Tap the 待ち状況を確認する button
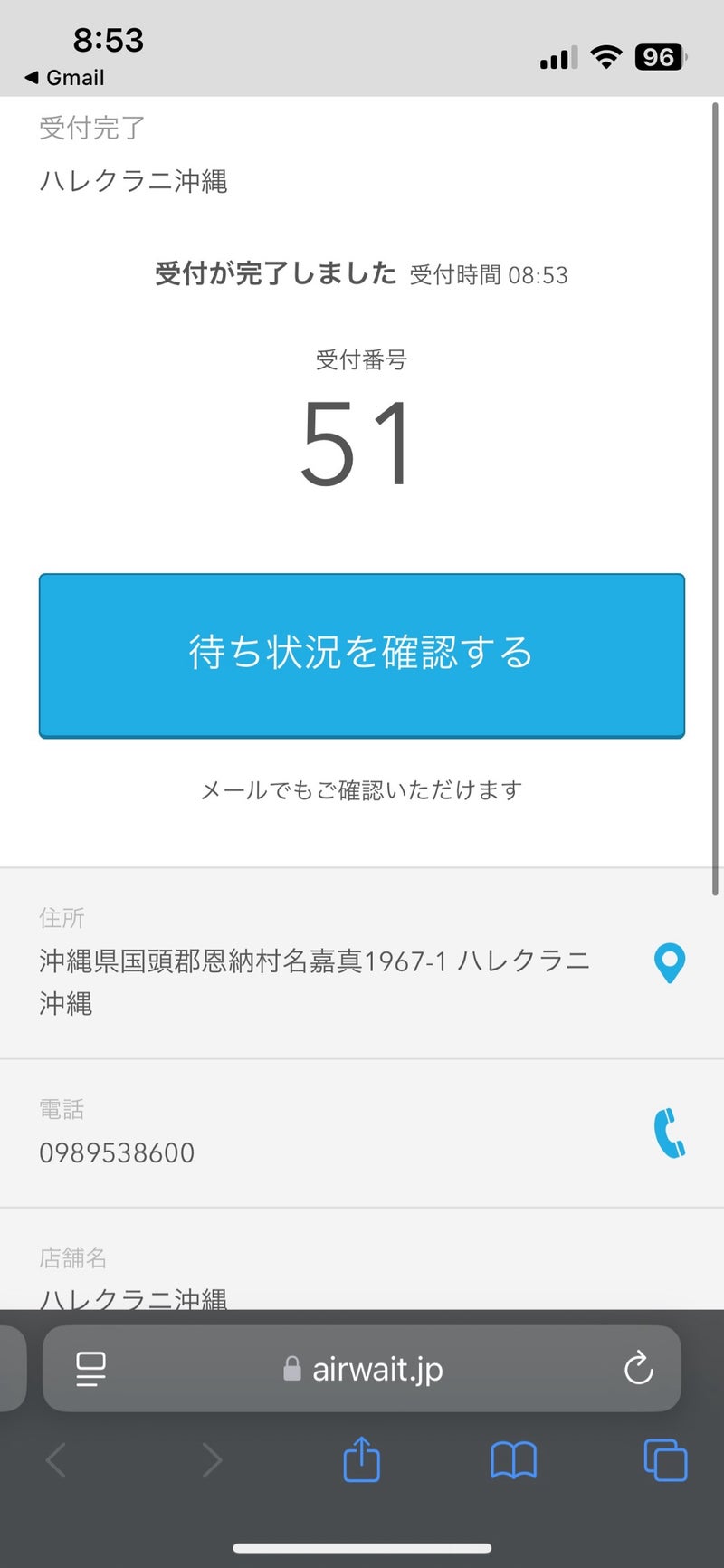This screenshot has width=724, height=1568. tap(361, 655)
